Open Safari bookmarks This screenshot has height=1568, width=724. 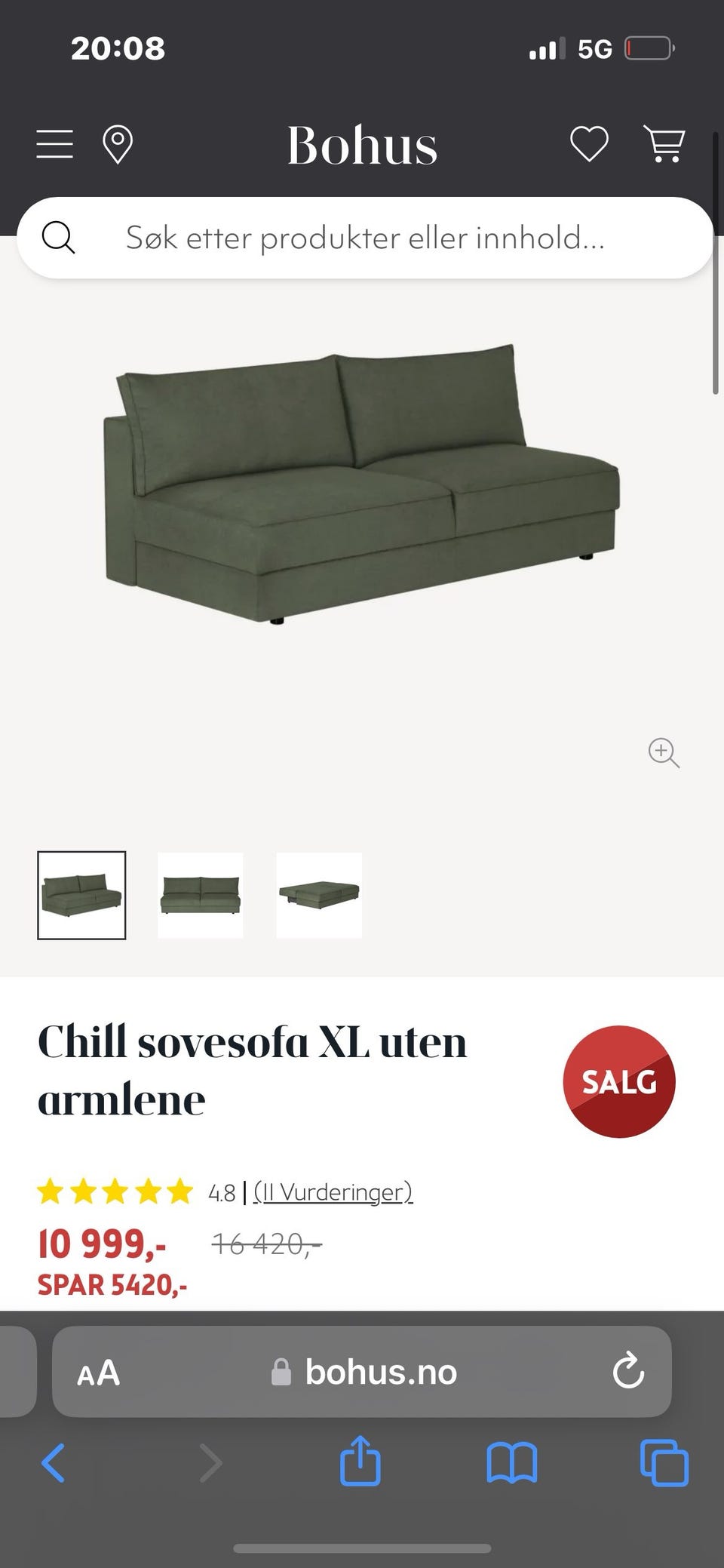(x=512, y=1463)
